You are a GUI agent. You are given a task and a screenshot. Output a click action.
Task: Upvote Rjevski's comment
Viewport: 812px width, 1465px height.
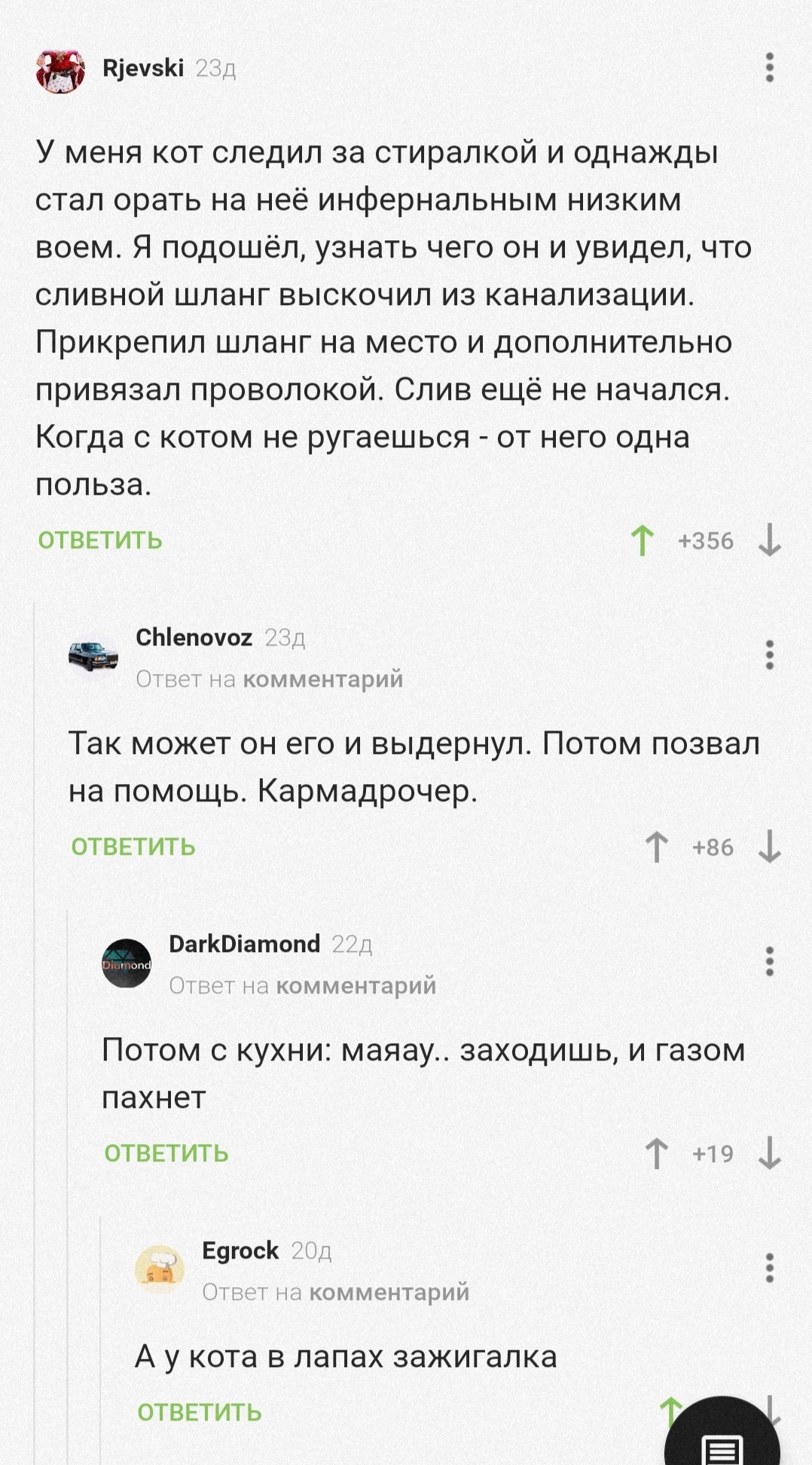[x=643, y=541]
